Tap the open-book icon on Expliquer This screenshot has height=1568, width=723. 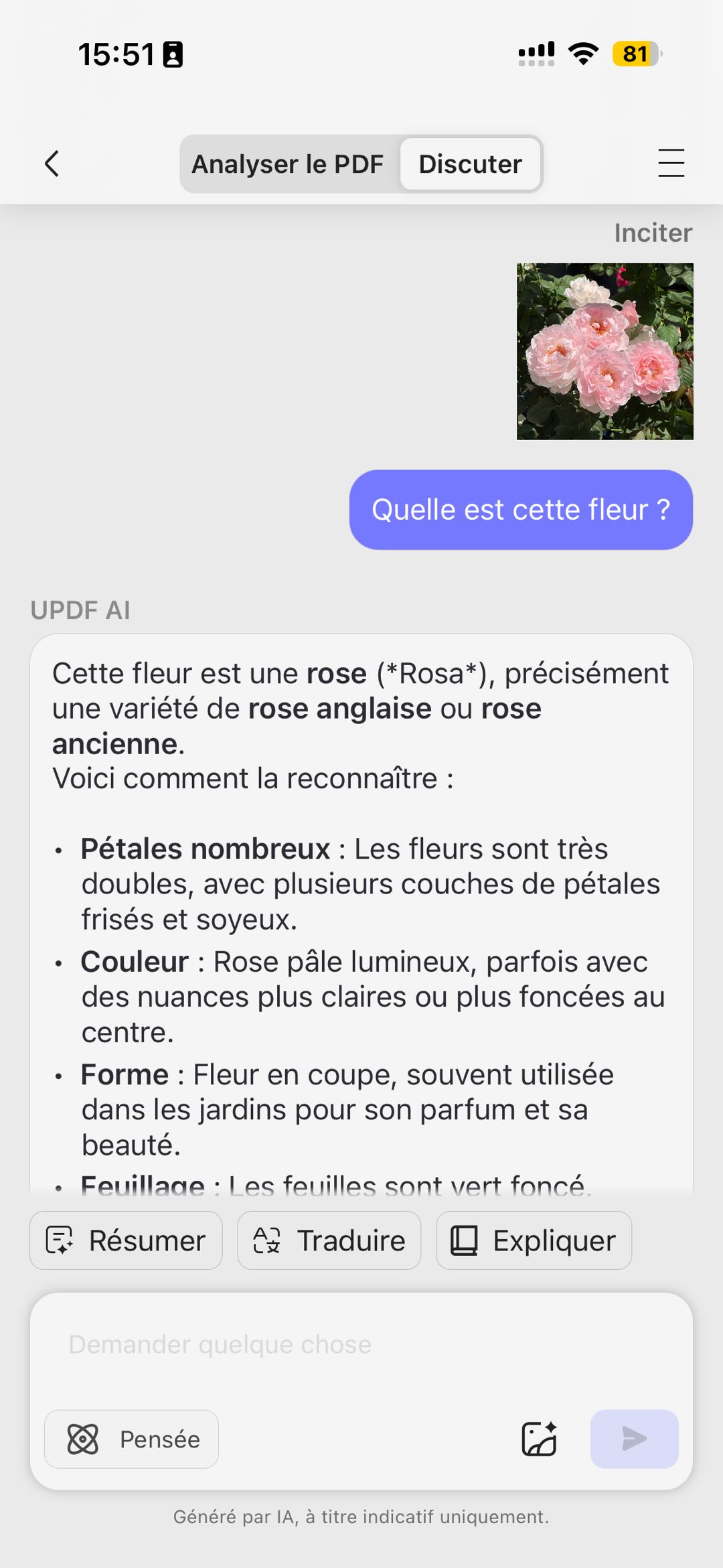pyautogui.click(x=463, y=1240)
